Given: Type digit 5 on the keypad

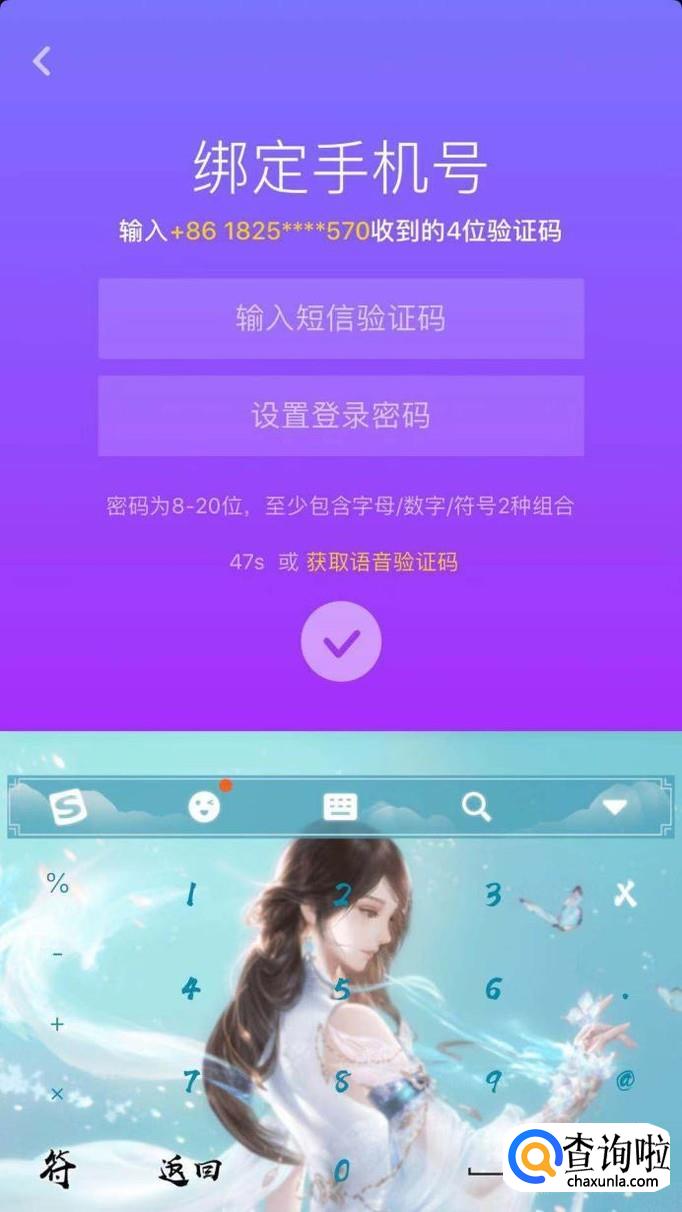Looking at the screenshot, I should tap(342, 990).
